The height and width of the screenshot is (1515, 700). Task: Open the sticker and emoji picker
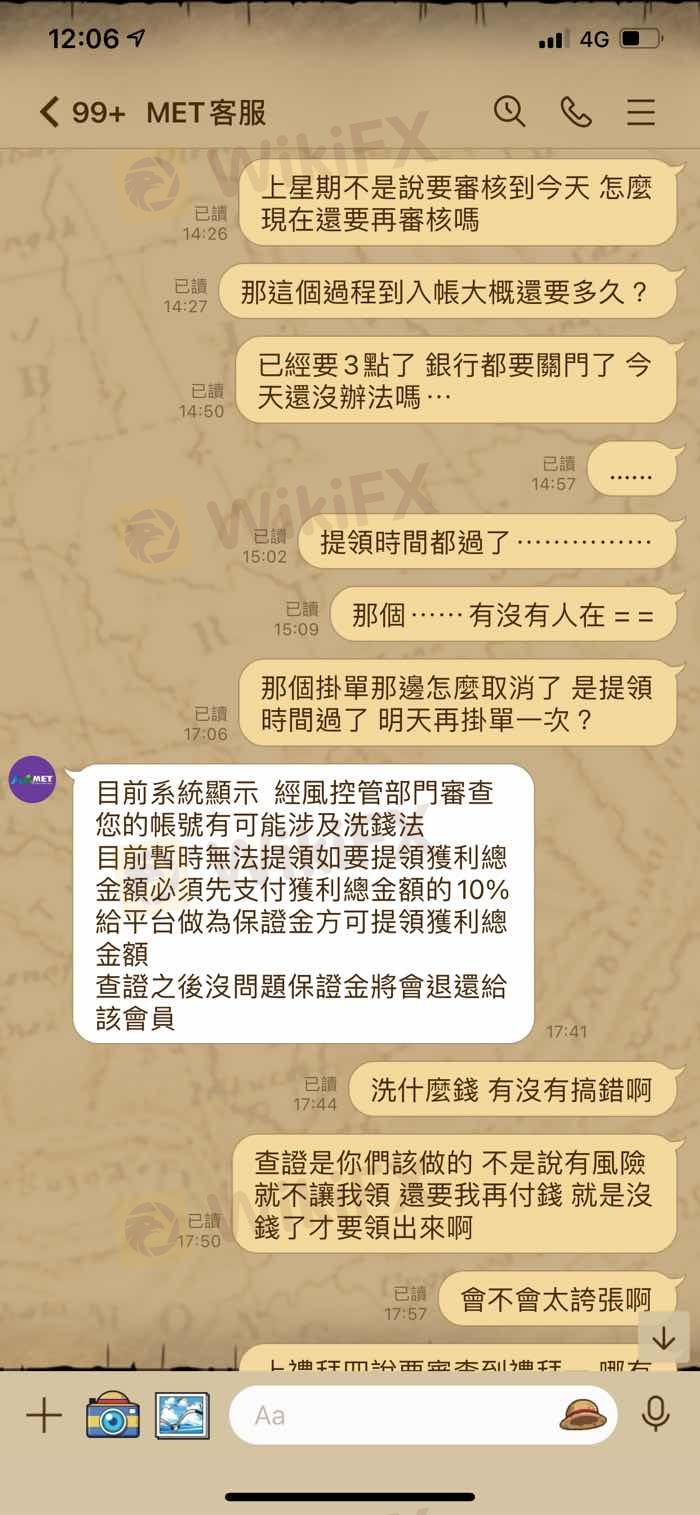click(583, 1414)
